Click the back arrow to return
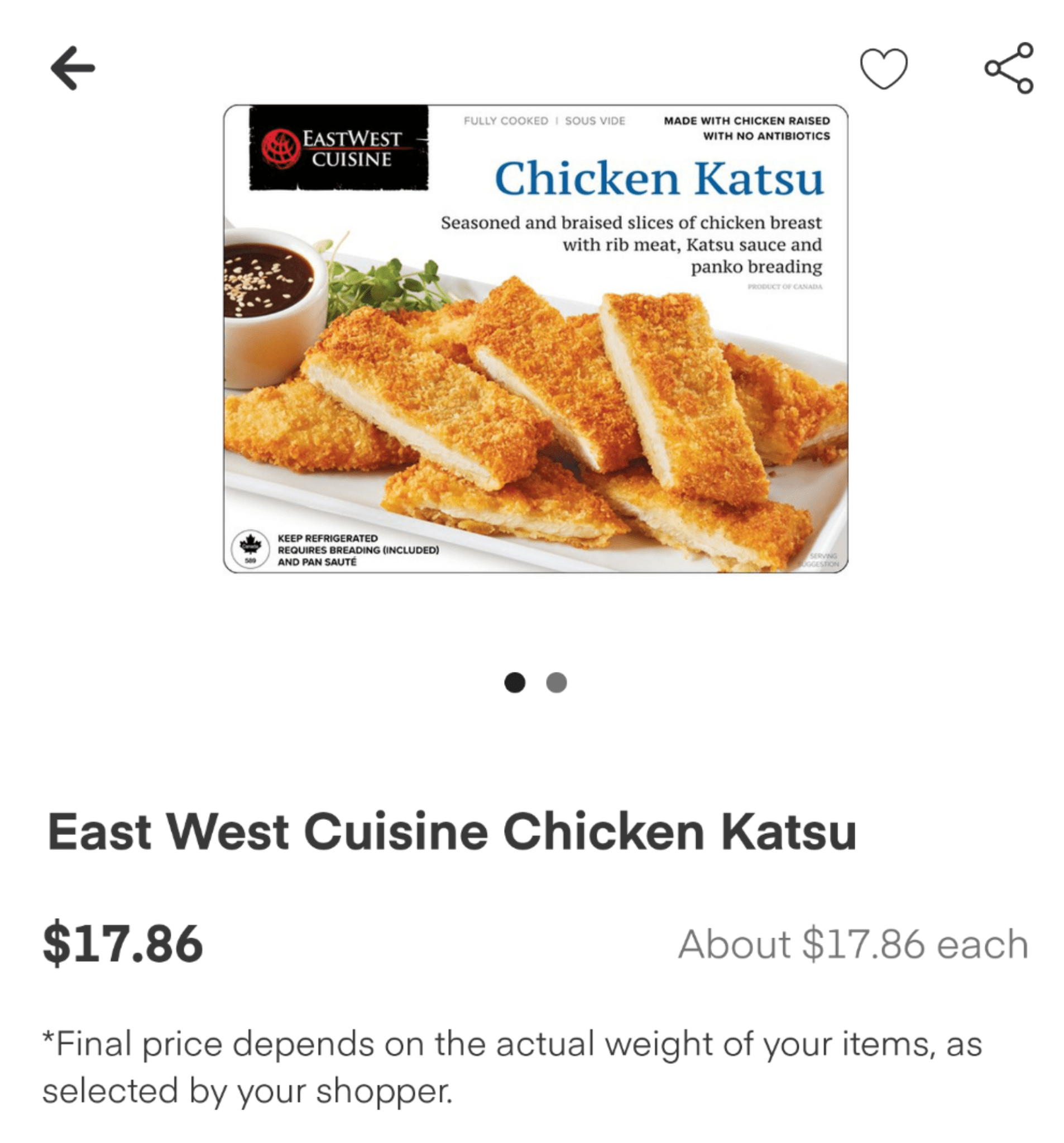This screenshot has height=1143, width=1064. tap(69, 69)
